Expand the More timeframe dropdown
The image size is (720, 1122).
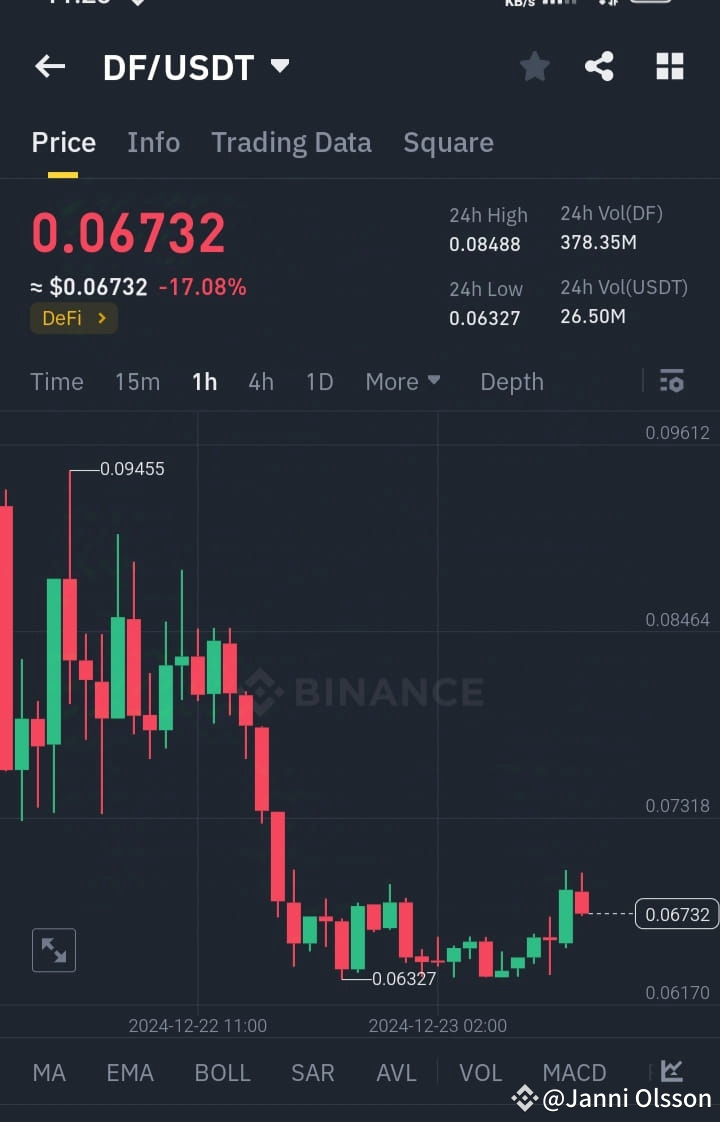click(402, 381)
